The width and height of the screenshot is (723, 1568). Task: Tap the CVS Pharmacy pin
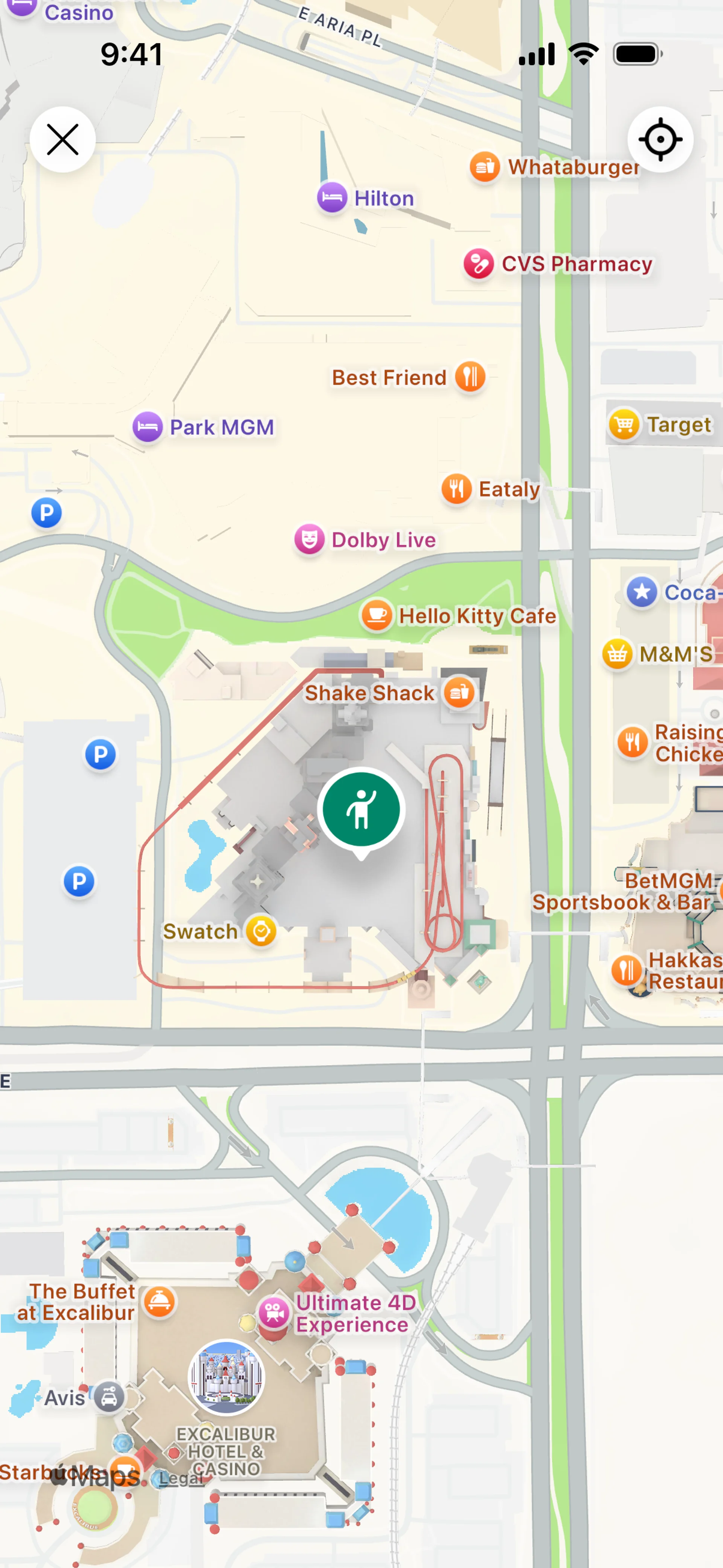click(479, 264)
